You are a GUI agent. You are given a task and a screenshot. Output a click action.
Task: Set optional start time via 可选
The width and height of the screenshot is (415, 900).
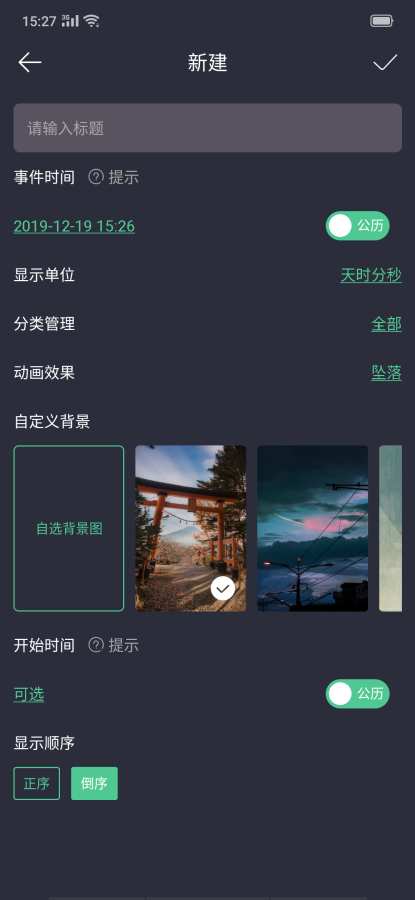click(x=29, y=695)
